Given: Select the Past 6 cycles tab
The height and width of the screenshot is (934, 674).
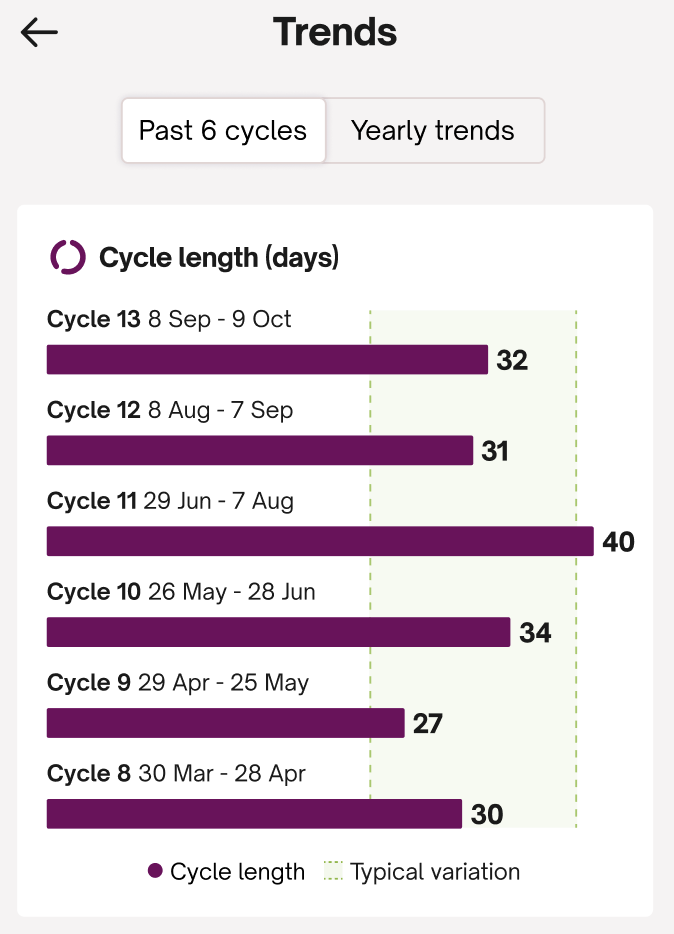Looking at the screenshot, I should (223, 130).
